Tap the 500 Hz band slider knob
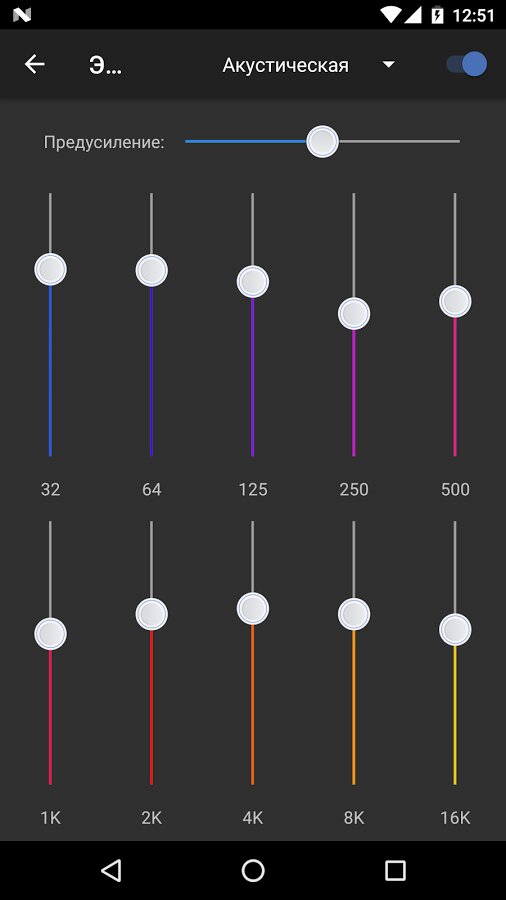The image size is (506, 900). coord(455,301)
